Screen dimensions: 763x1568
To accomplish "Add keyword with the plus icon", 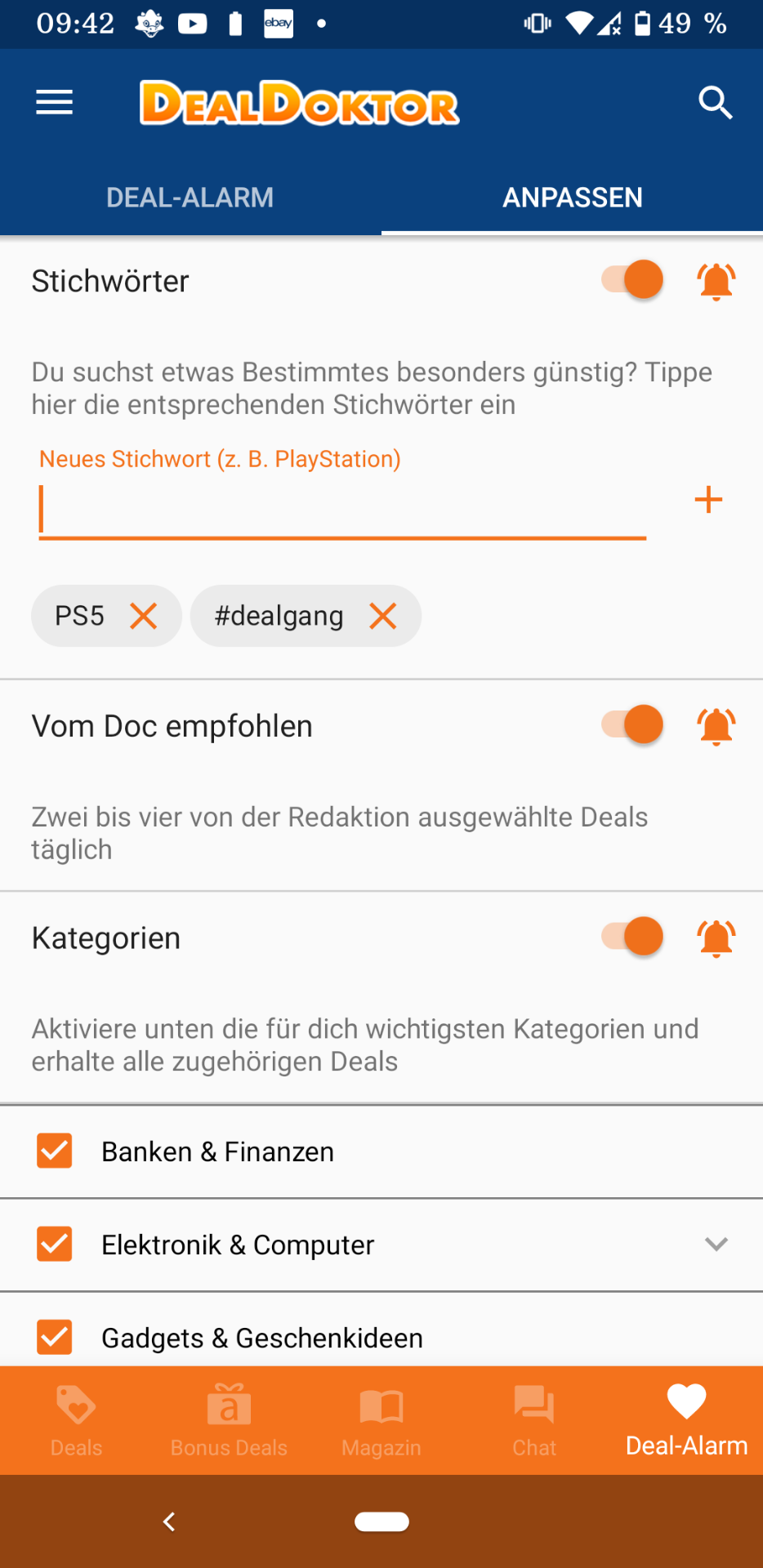I will pyautogui.click(x=708, y=500).
